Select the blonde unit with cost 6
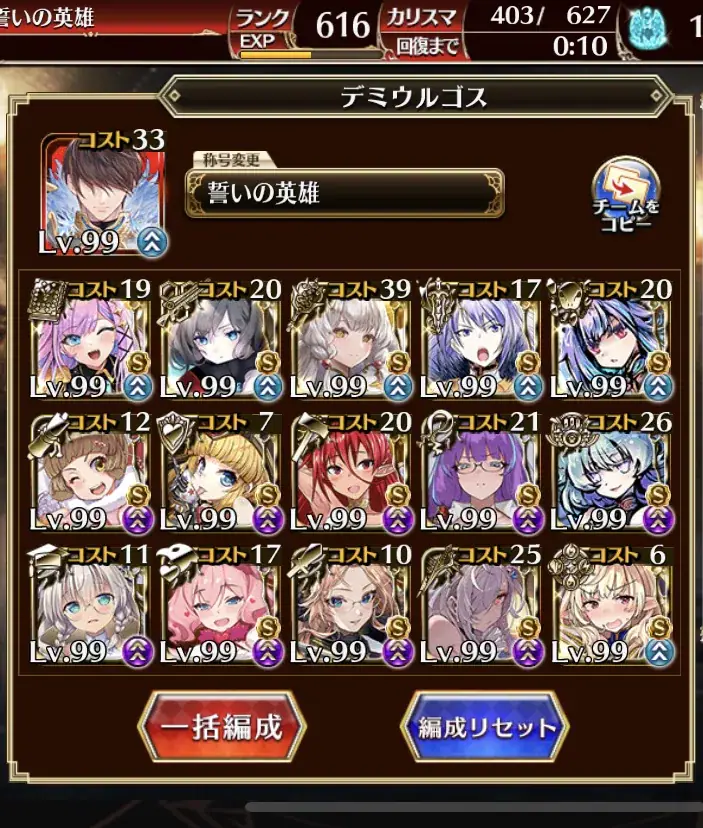 (612, 606)
